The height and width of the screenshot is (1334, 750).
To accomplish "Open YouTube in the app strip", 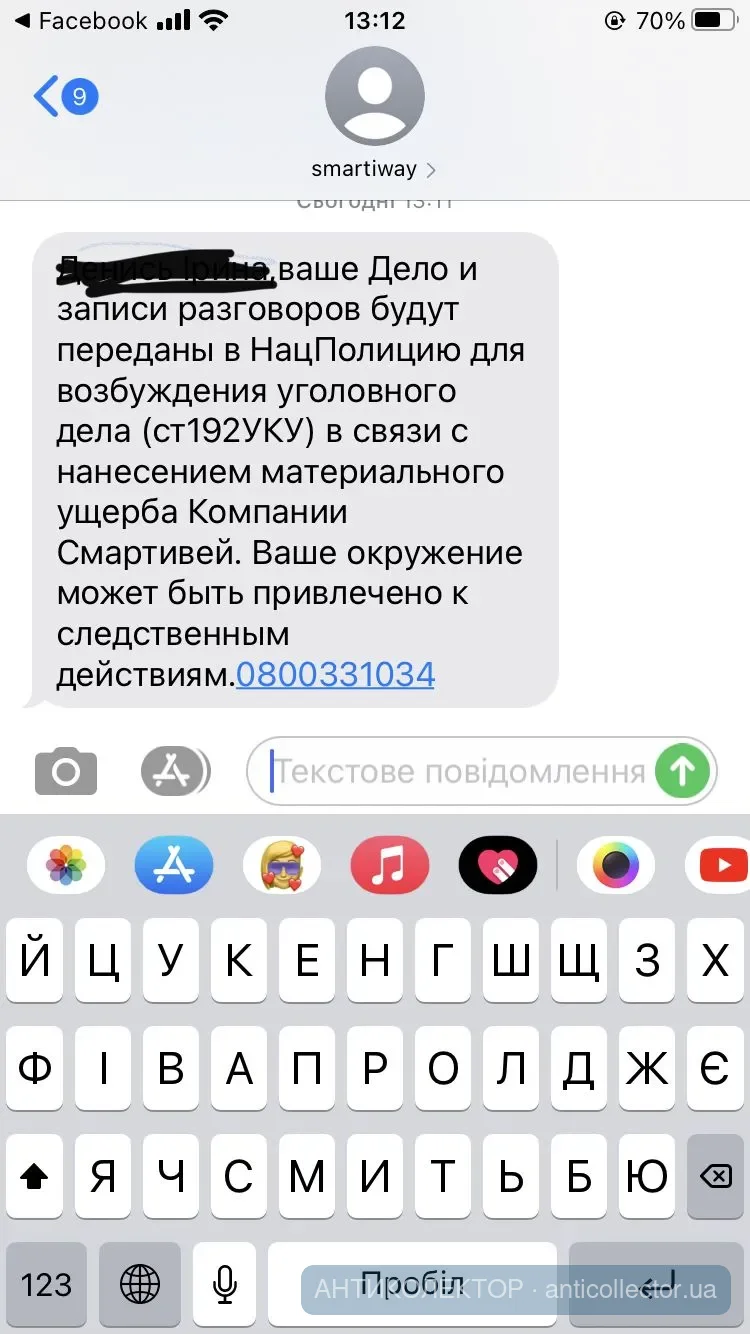I will pyautogui.click(x=721, y=864).
